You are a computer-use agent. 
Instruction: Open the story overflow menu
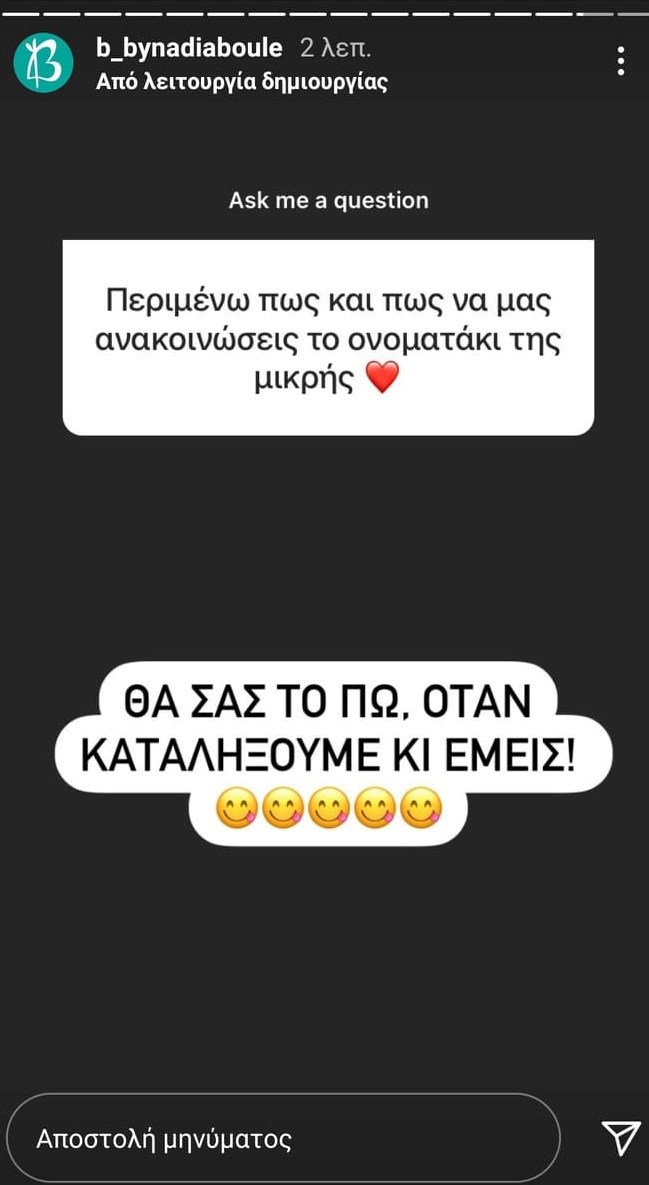621,62
